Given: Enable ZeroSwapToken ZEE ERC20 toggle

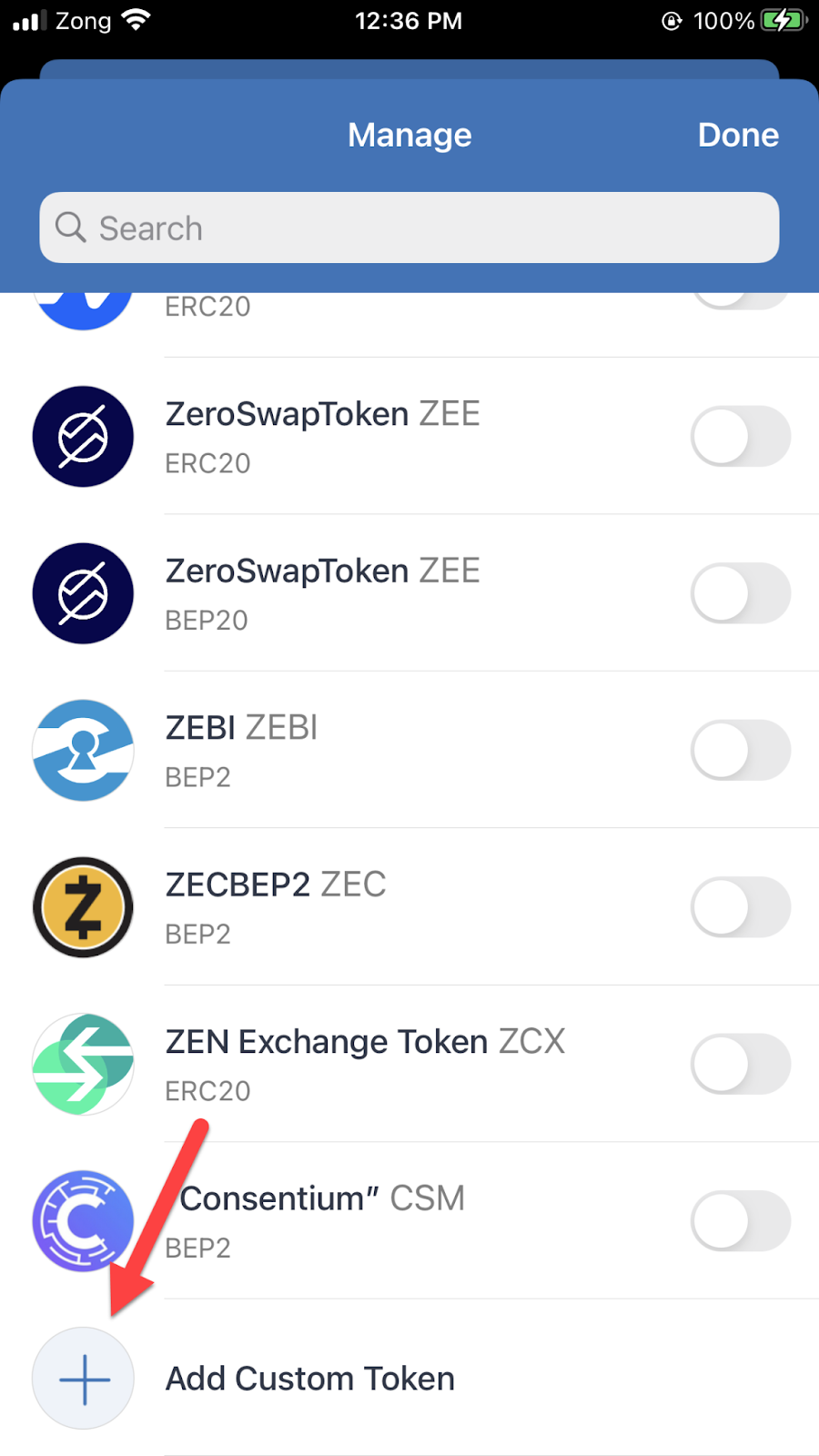Looking at the screenshot, I should tap(741, 437).
